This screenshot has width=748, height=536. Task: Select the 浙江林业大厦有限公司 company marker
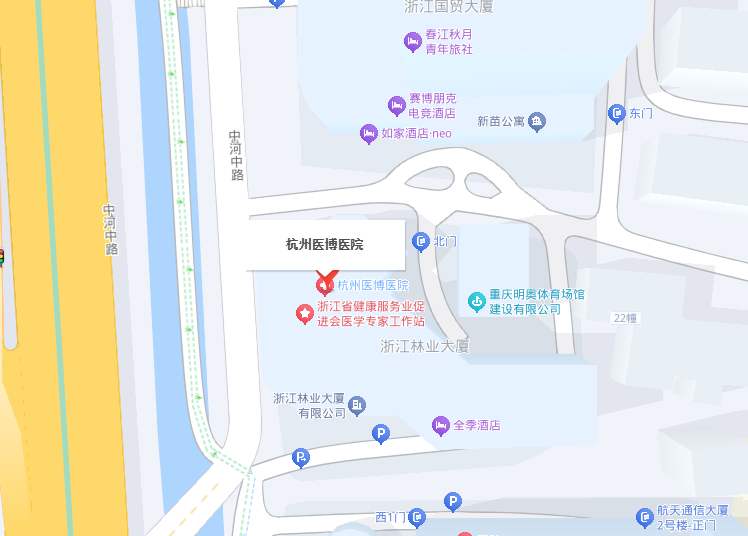pos(357,405)
